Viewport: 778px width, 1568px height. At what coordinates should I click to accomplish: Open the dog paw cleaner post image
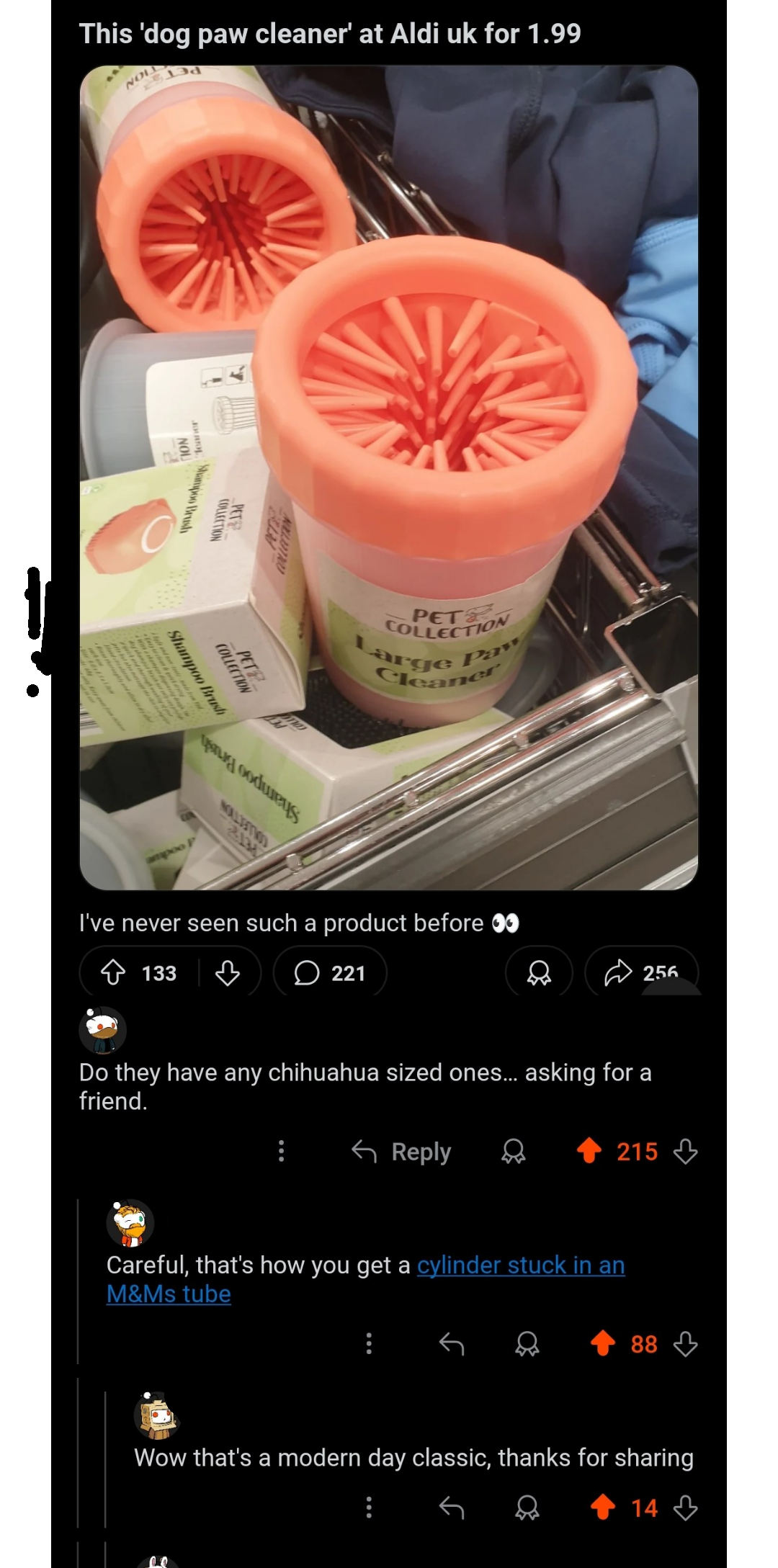pos(388,478)
